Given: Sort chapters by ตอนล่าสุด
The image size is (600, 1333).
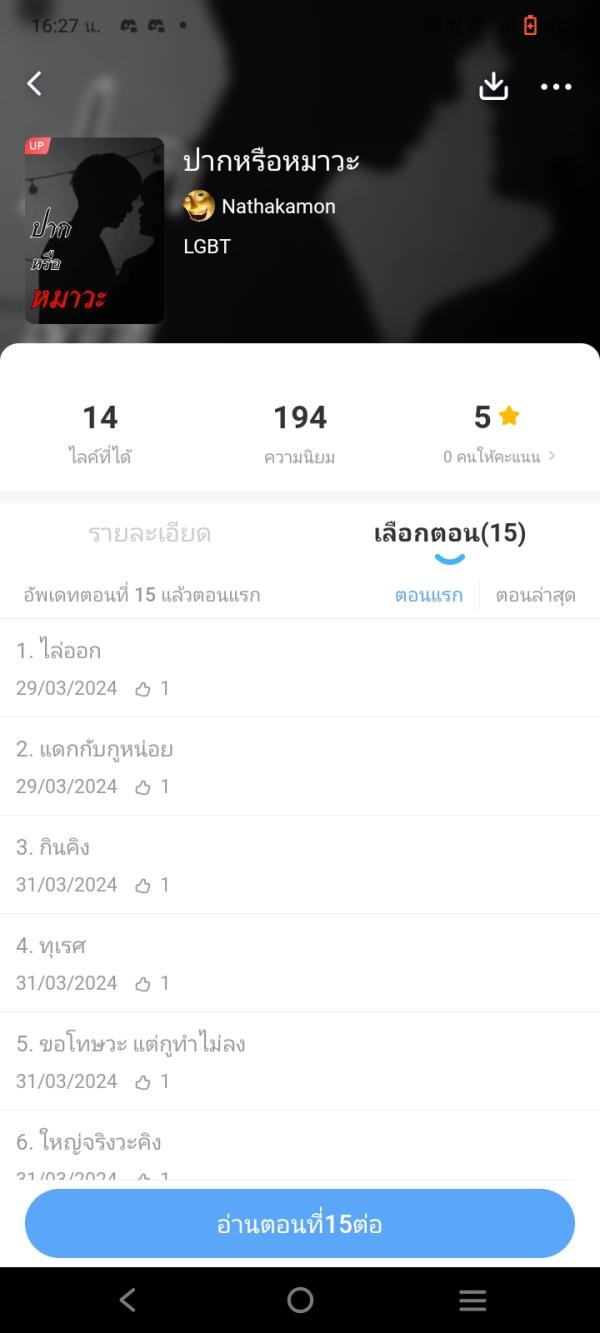Looking at the screenshot, I should pos(535,596).
